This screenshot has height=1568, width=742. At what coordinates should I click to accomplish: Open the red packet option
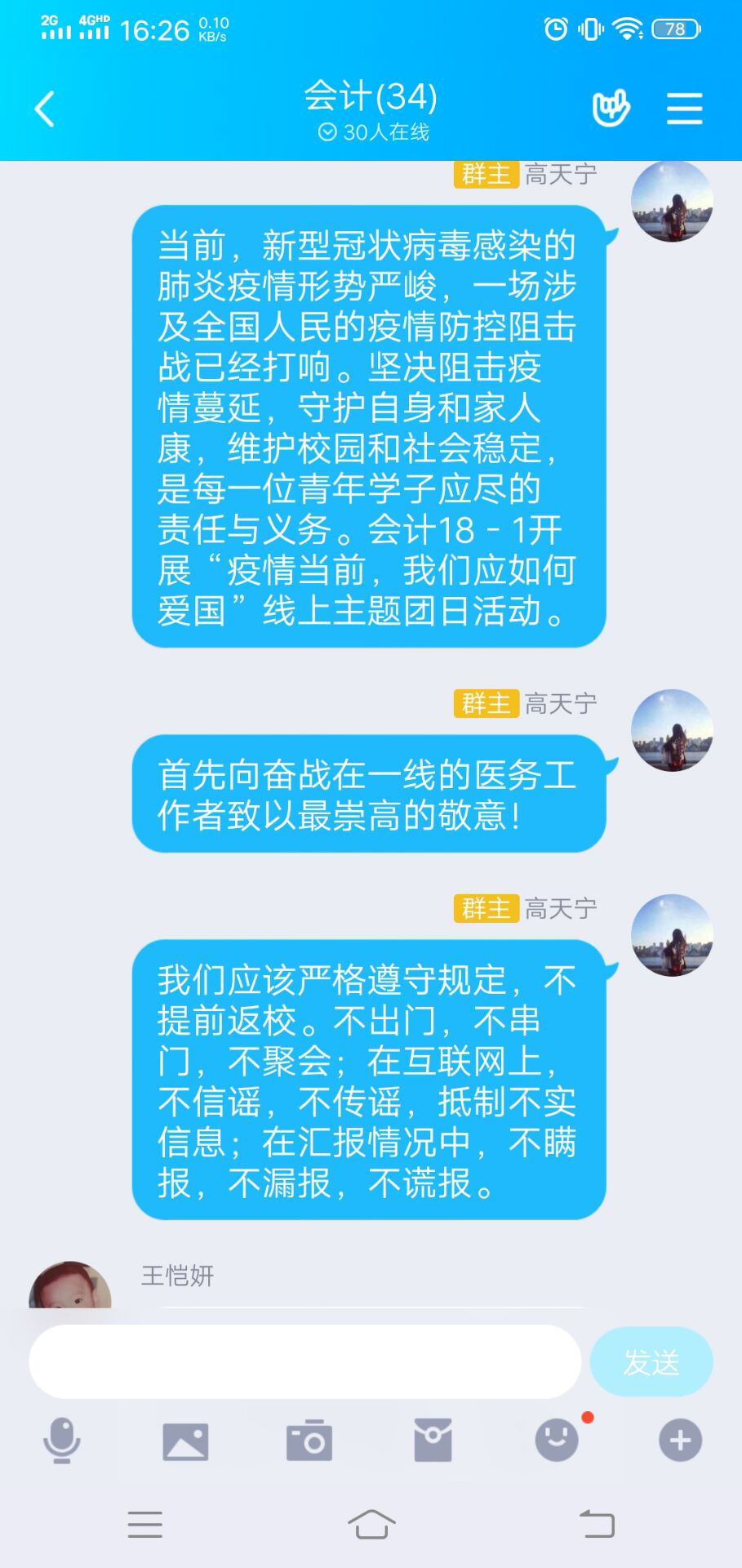tap(433, 1440)
